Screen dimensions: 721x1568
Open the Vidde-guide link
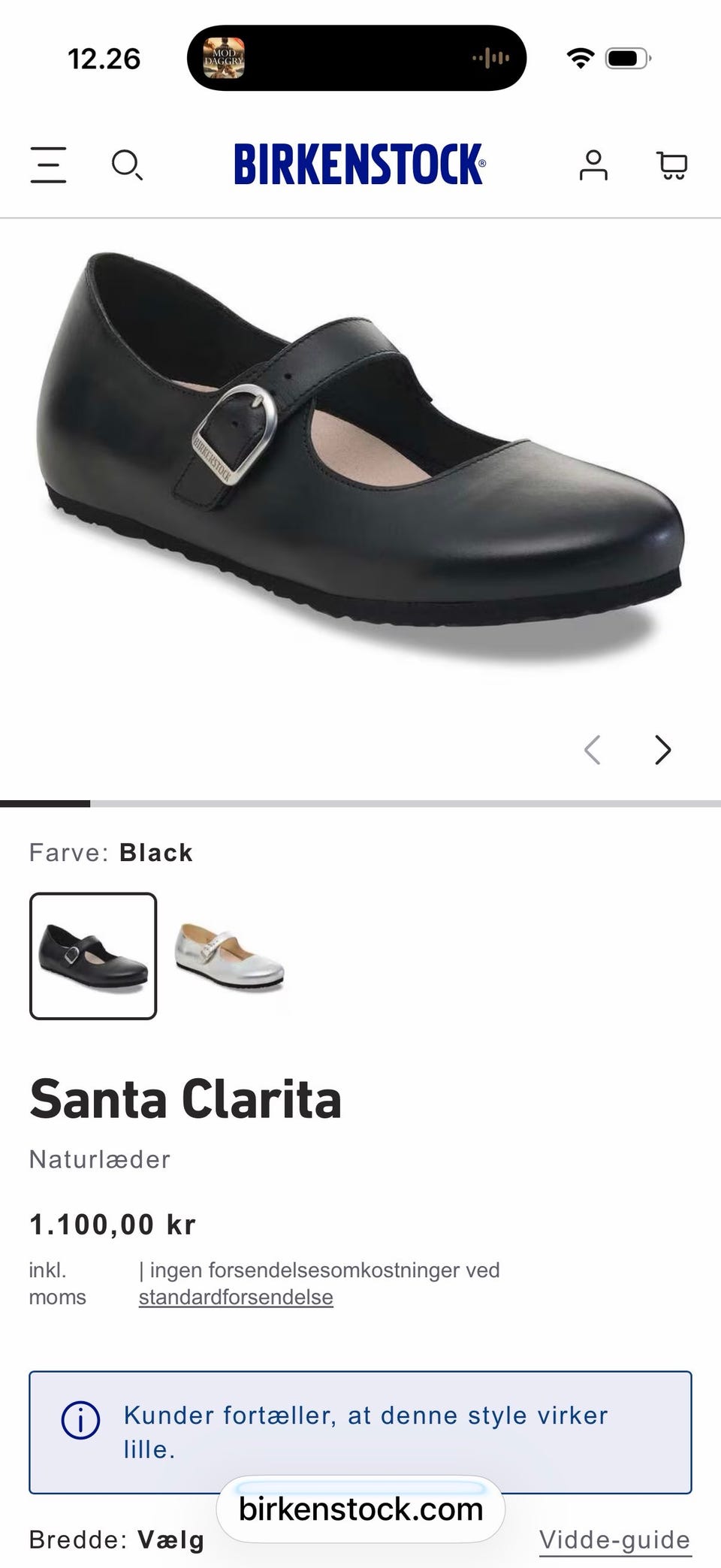pyautogui.click(x=615, y=1539)
